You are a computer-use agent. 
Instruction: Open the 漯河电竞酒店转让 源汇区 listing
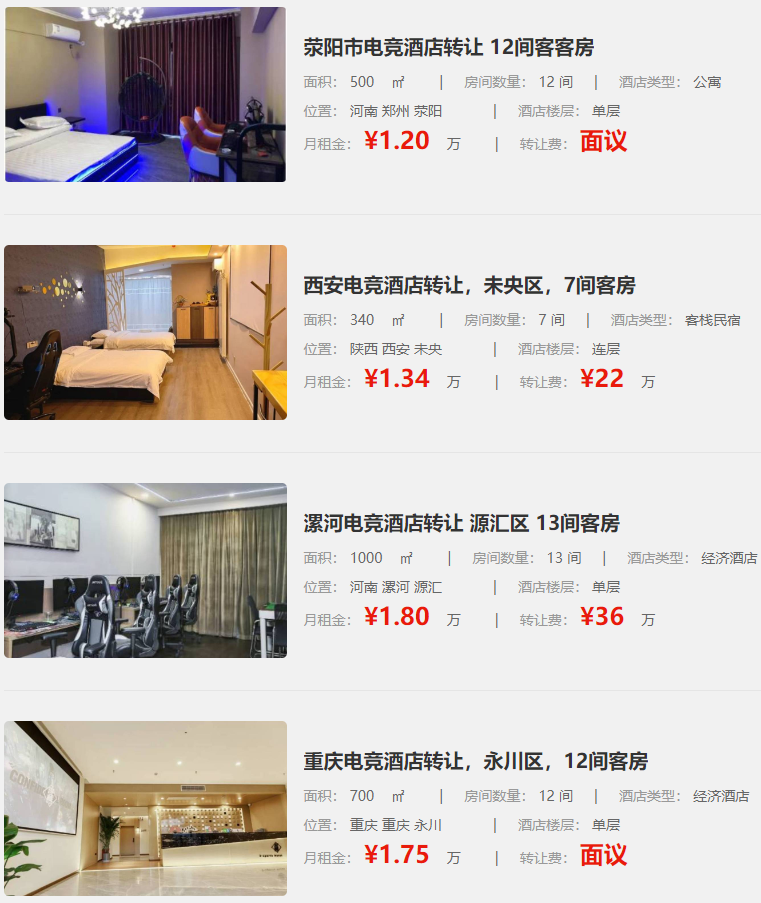coord(461,524)
